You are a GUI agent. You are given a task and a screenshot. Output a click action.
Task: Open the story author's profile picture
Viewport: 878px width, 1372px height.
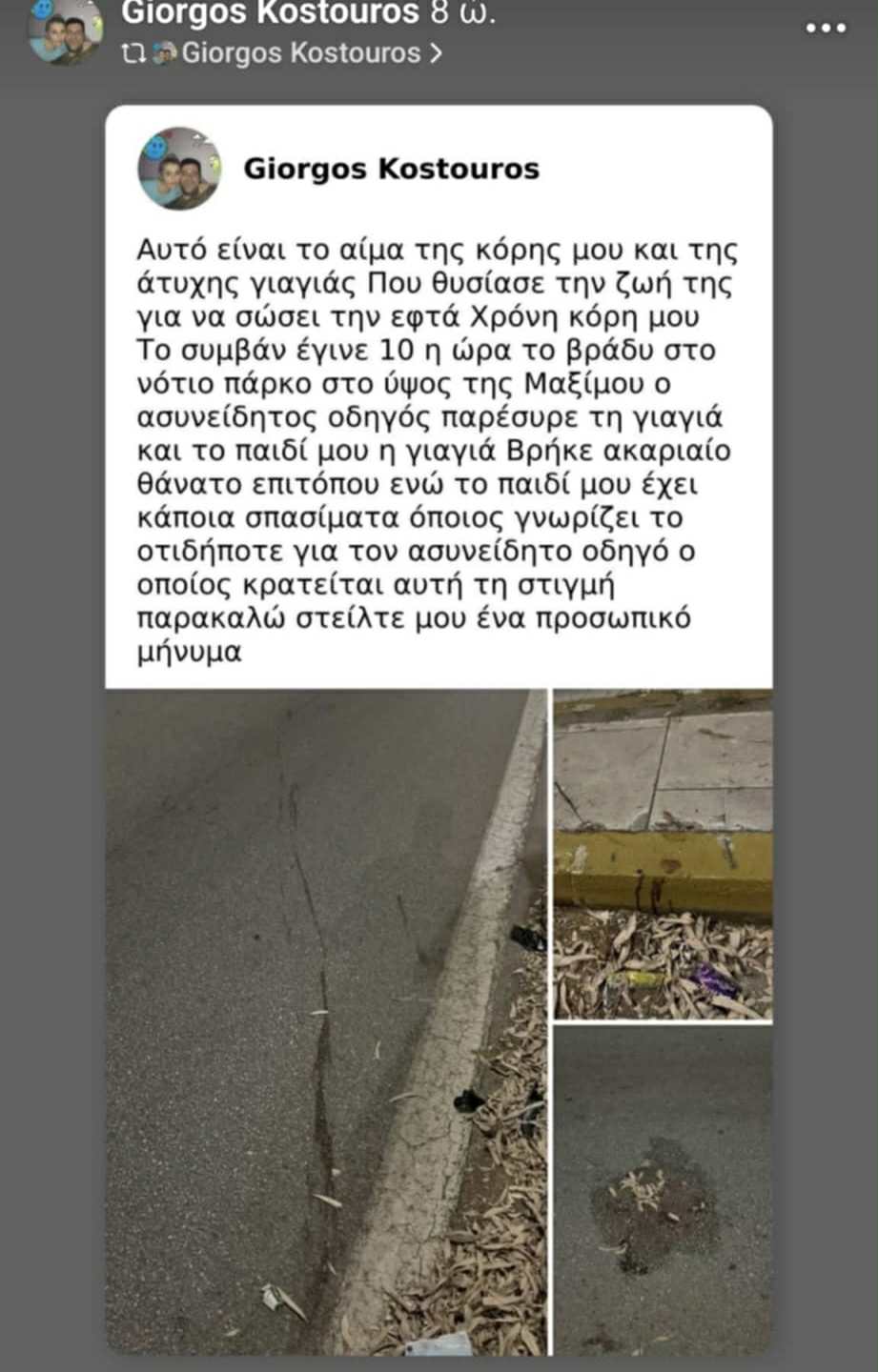tap(65, 31)
